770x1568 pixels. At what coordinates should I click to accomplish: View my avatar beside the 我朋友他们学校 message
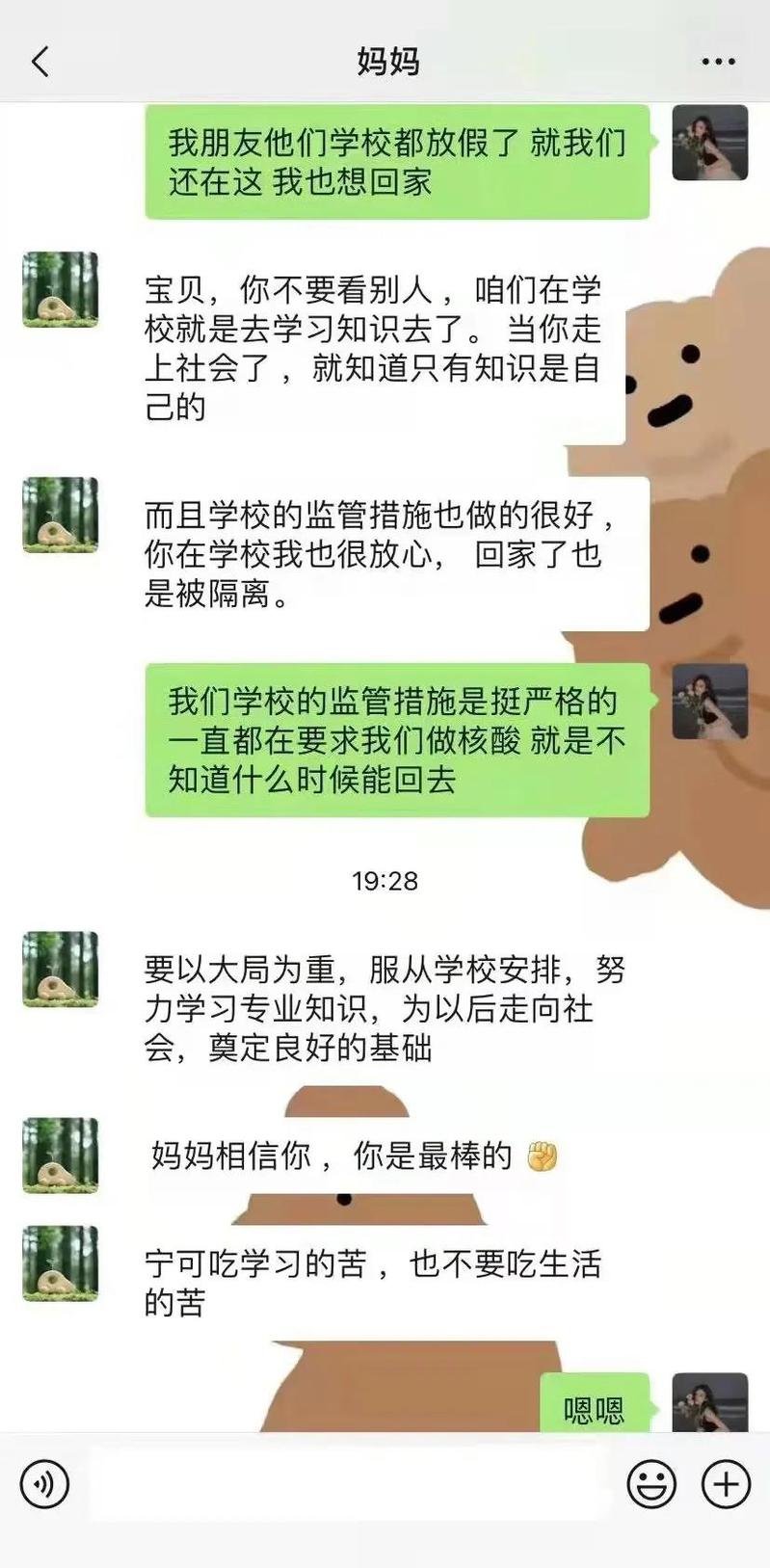point(710,143)
